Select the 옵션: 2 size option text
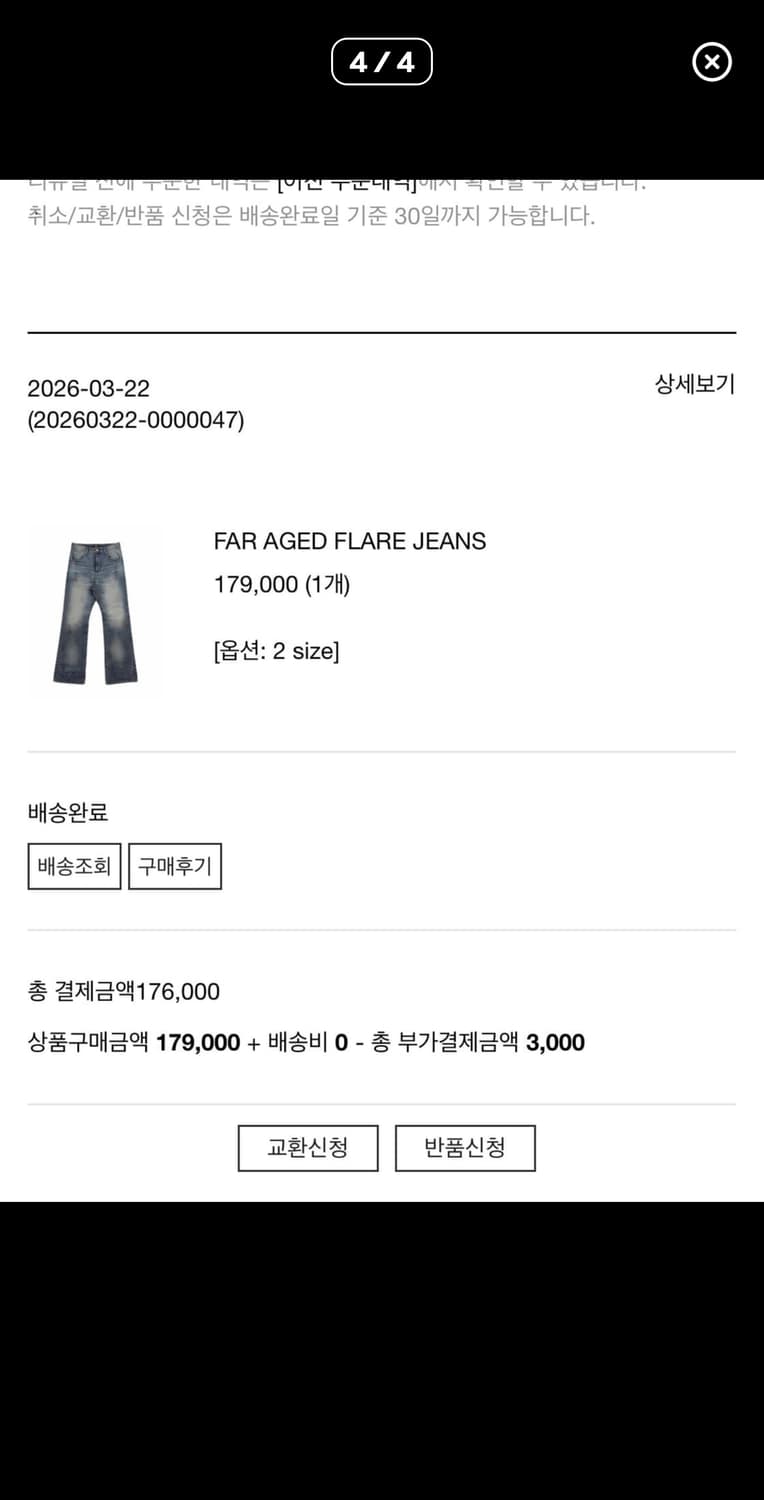The height and width of the screenshot is (1500, 764). pyautogui.click(x=278, y=651)
